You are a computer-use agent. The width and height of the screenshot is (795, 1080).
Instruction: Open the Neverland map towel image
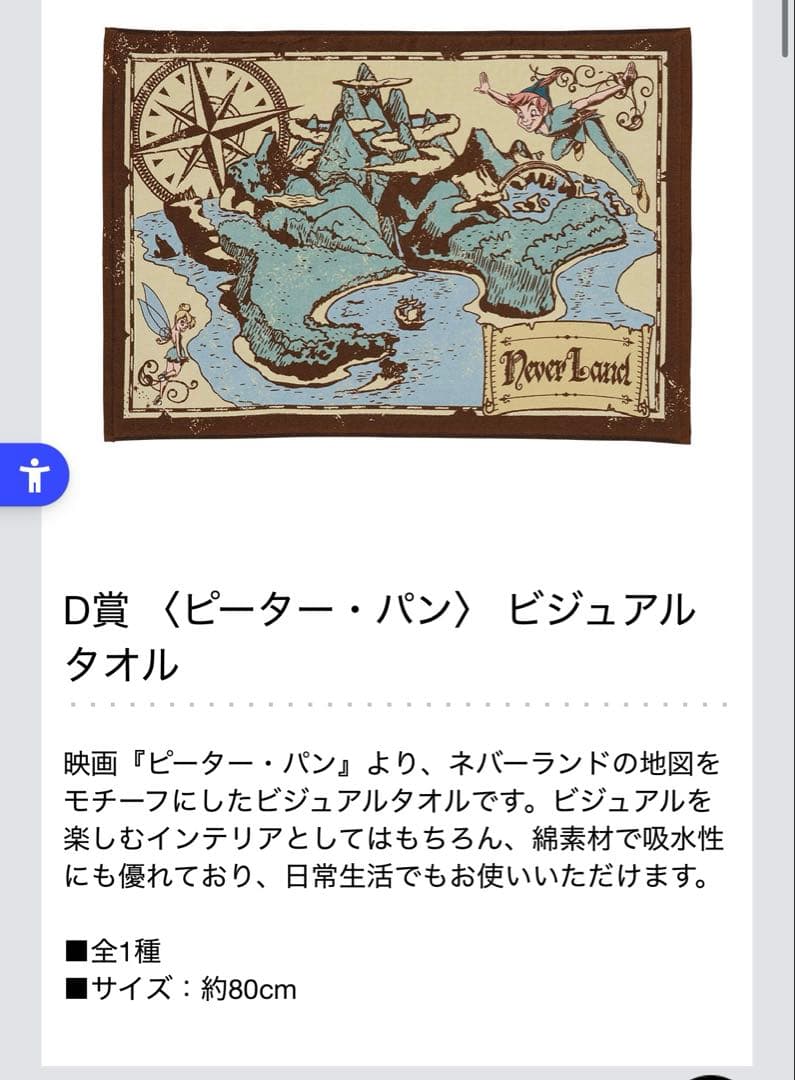click(397, 234)
